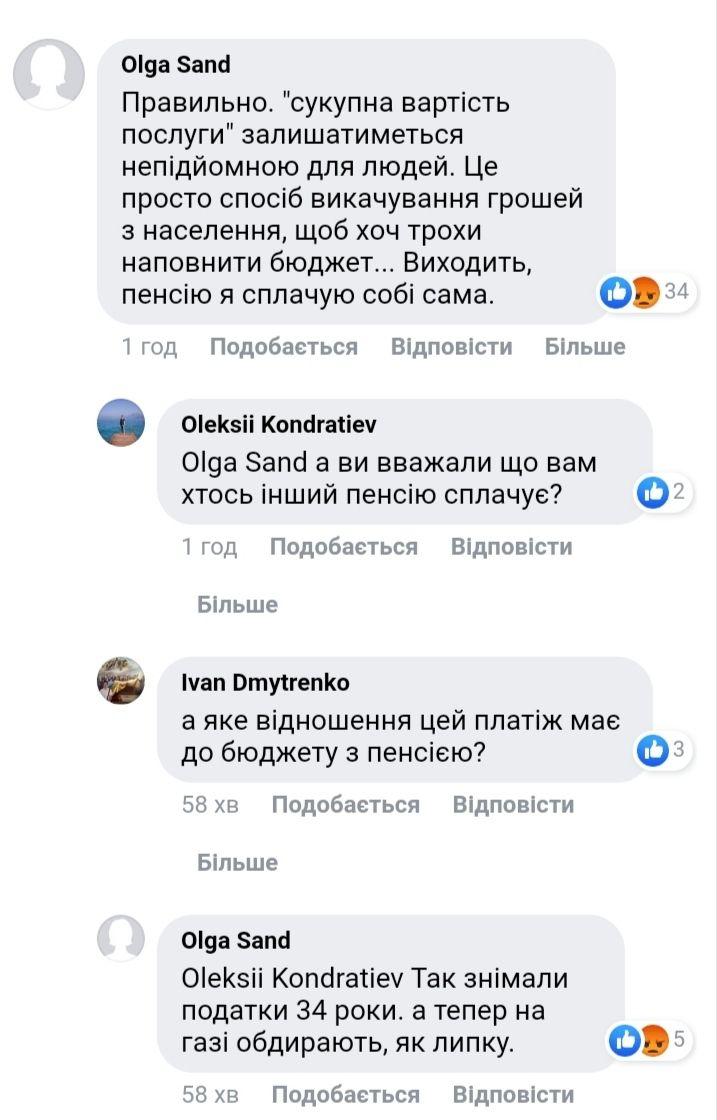Screen dimensions: 717x1120
Task: View the 2 likes on Oleksii Kondratiev's reply
Action: tap(665, 491)
